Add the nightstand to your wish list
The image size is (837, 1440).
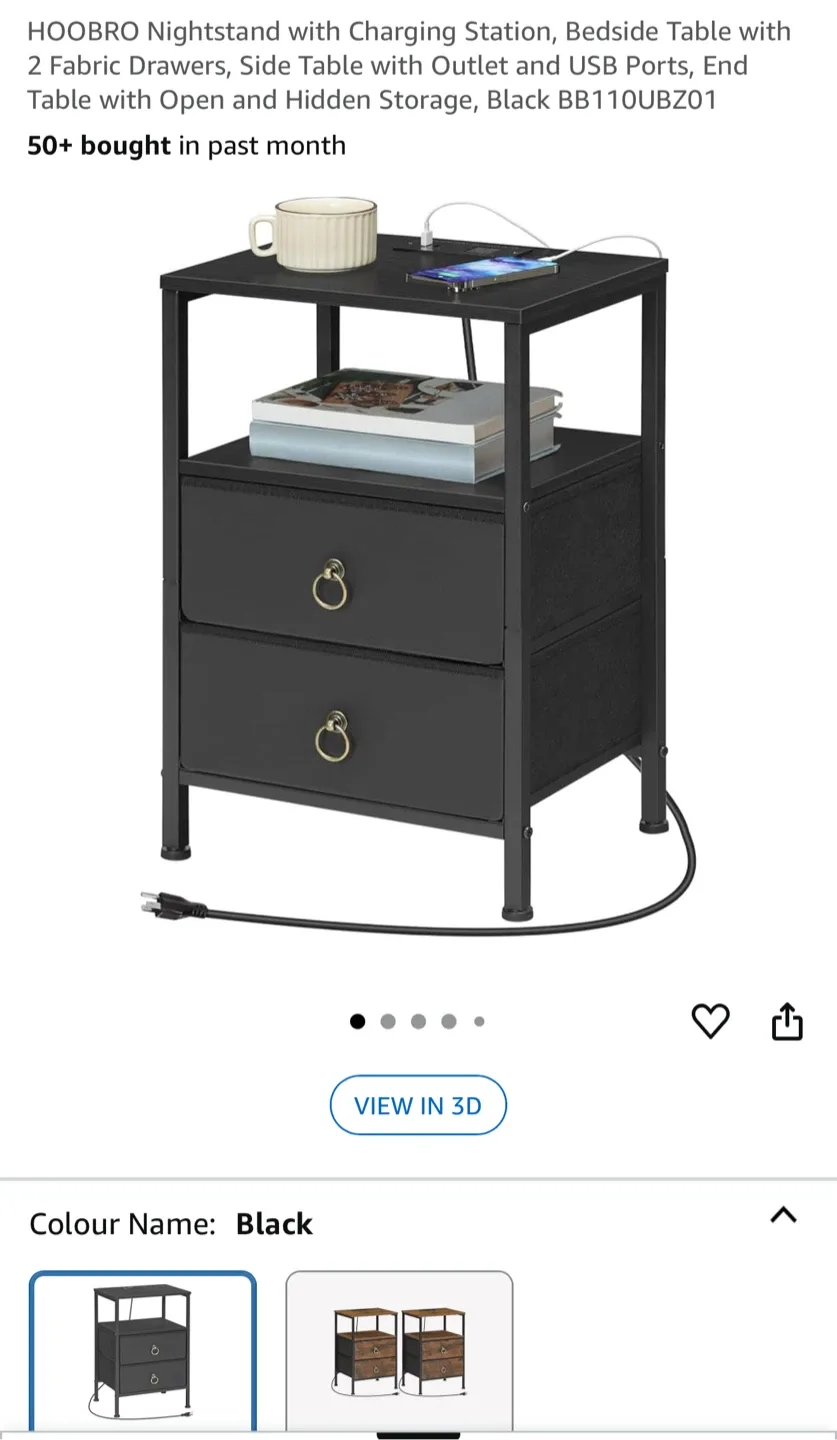pyautogui.click(x=710, y=1021)
